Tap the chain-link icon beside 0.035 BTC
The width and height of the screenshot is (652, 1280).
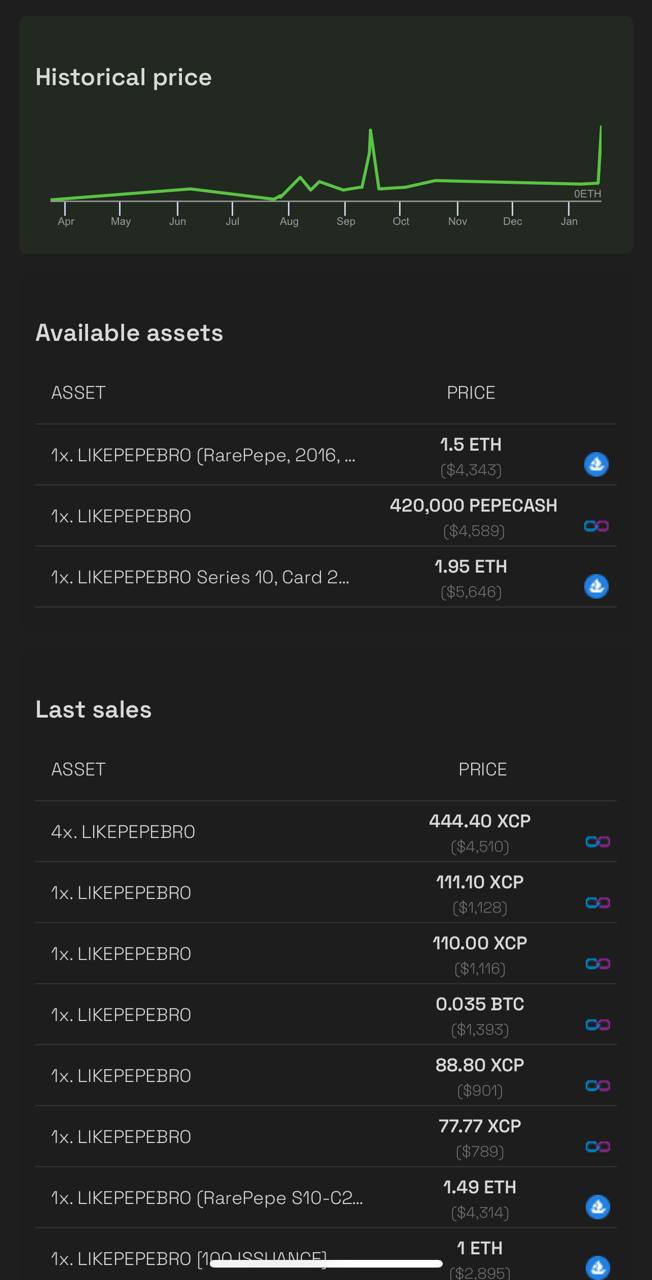[x=597, y=1025]
